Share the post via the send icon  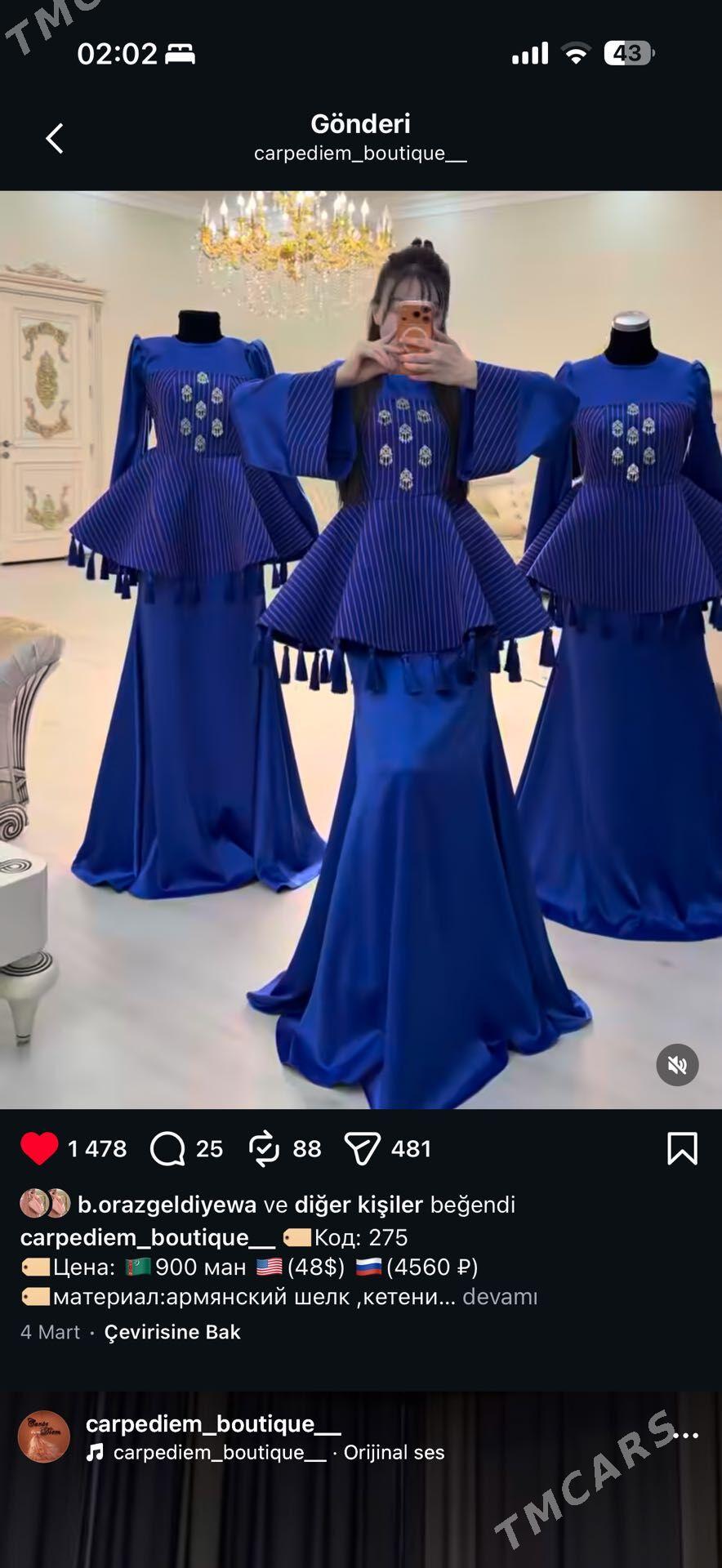(x=363, y=1148)
